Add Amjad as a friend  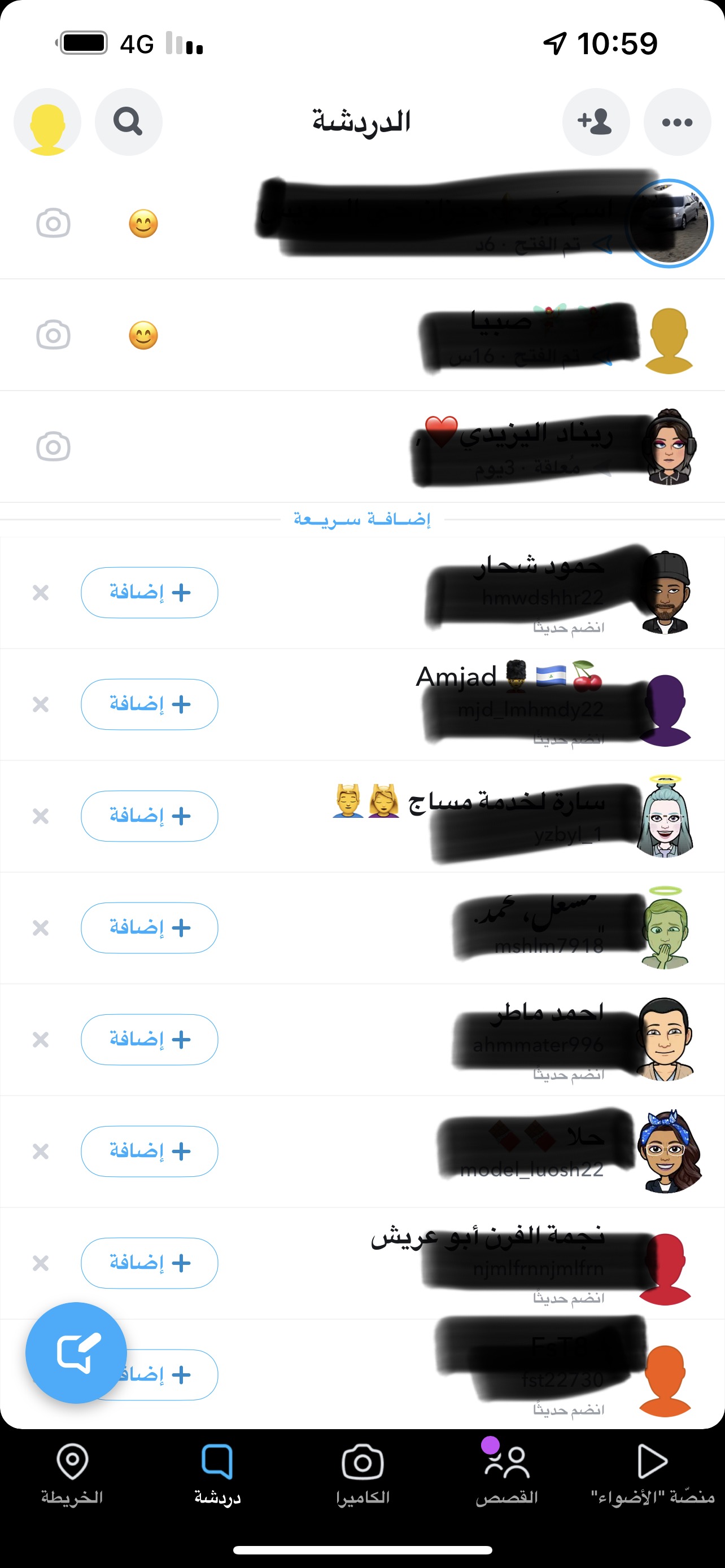(x=150, y=704)
